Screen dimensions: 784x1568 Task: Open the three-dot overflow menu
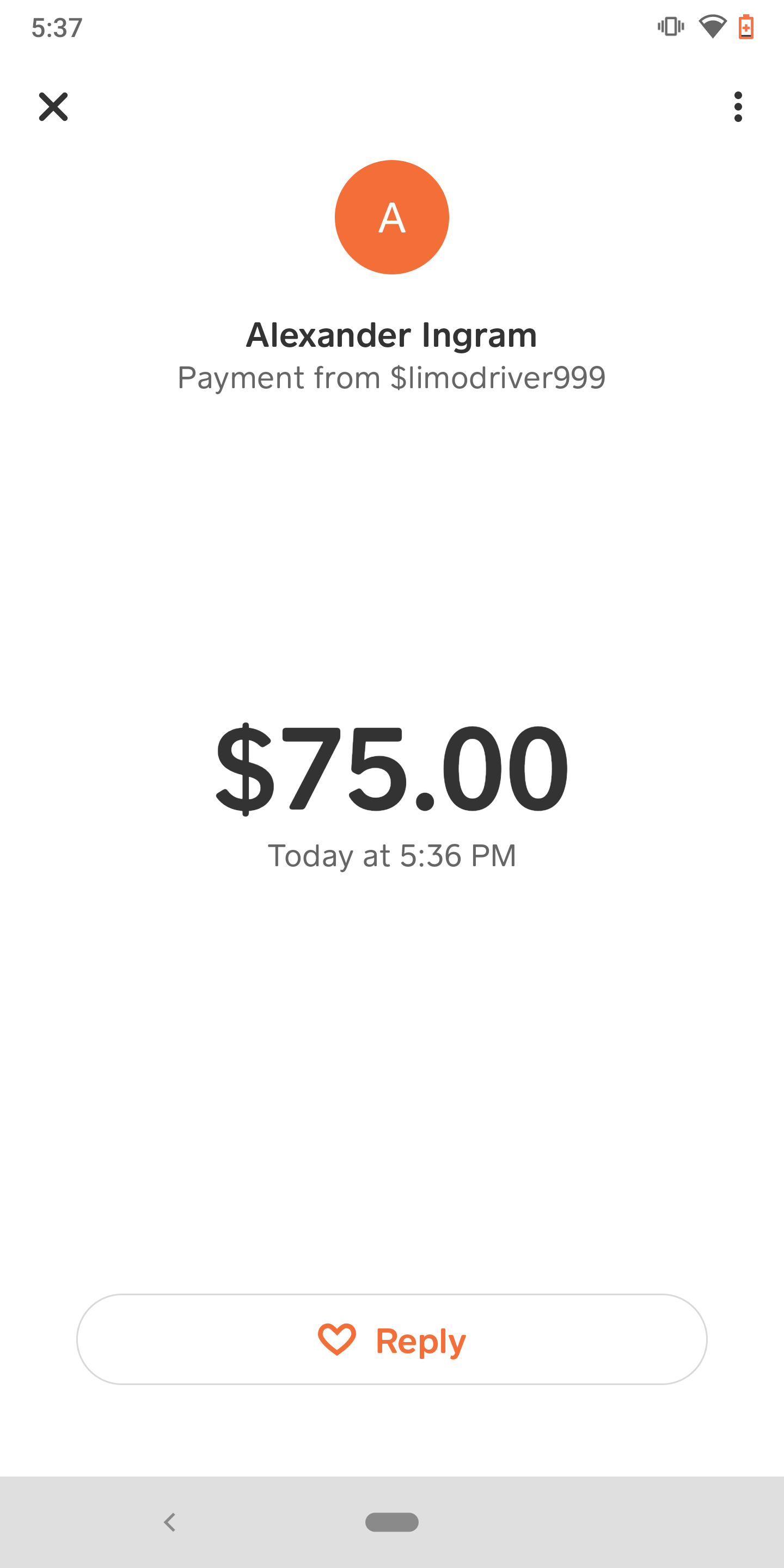click(x=738, y=107)
